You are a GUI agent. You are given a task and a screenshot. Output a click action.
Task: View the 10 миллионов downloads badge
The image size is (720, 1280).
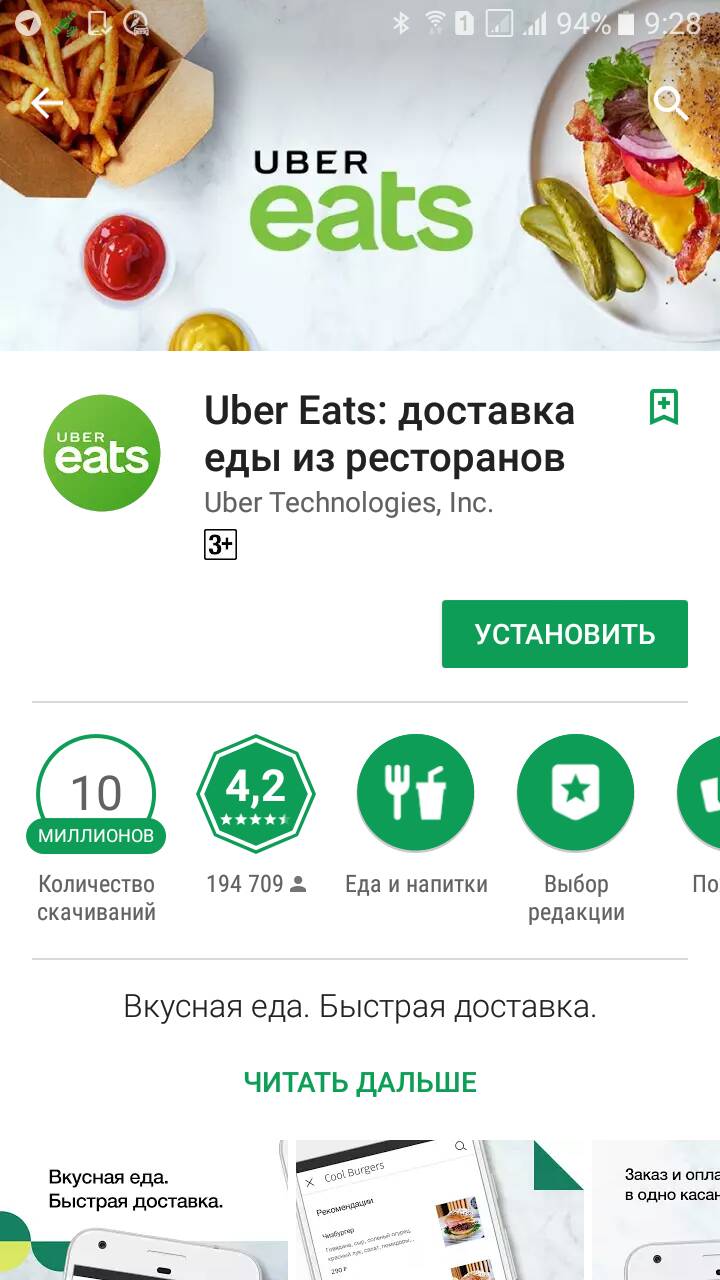96,794
